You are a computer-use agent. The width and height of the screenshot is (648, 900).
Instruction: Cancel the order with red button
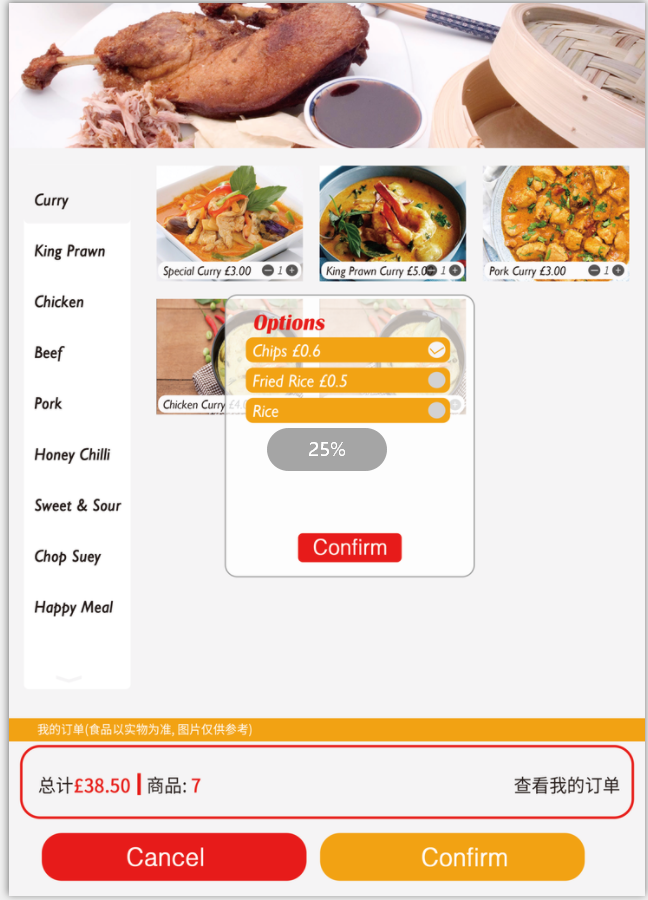coord(173,857)
